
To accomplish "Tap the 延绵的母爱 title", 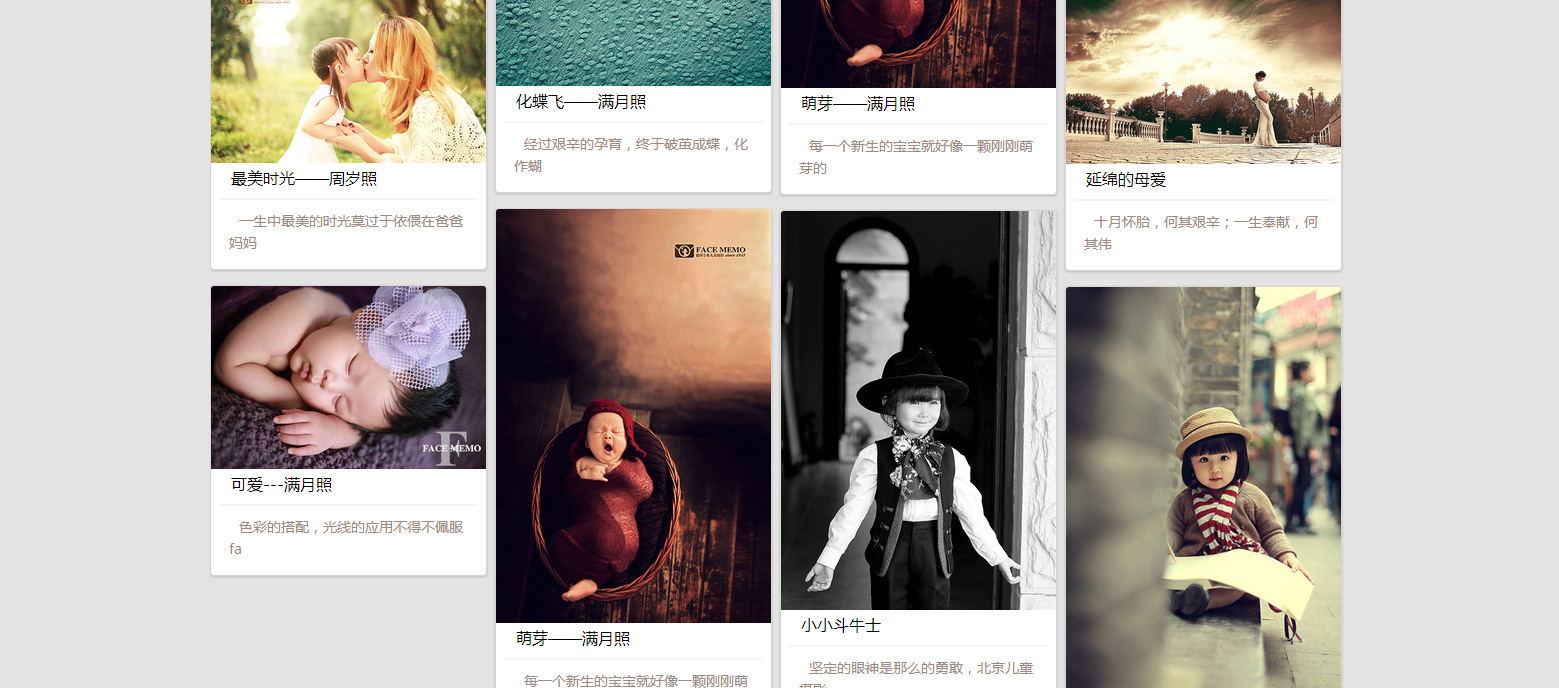I will 1126,180.
